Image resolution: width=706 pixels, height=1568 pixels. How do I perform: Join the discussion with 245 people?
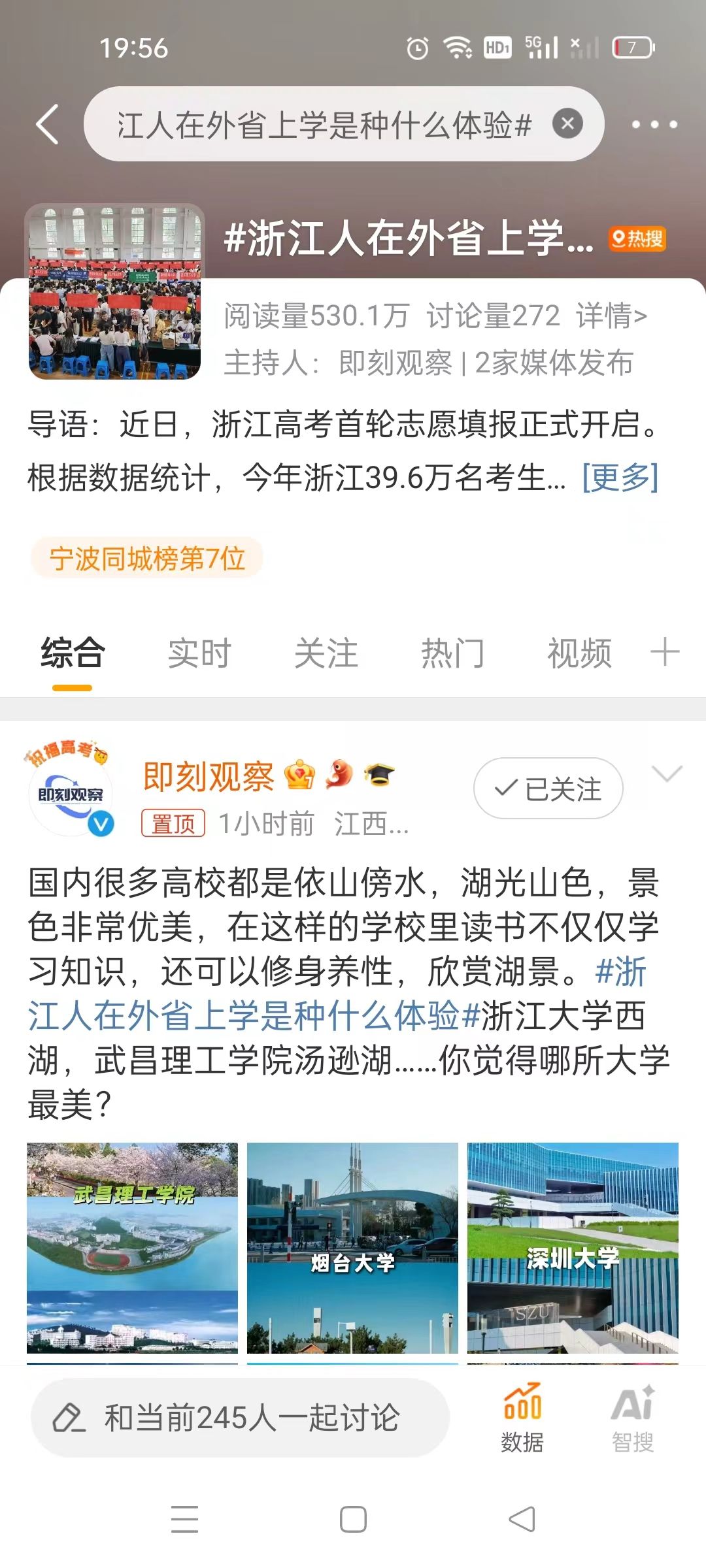[x=240, y=1418]
